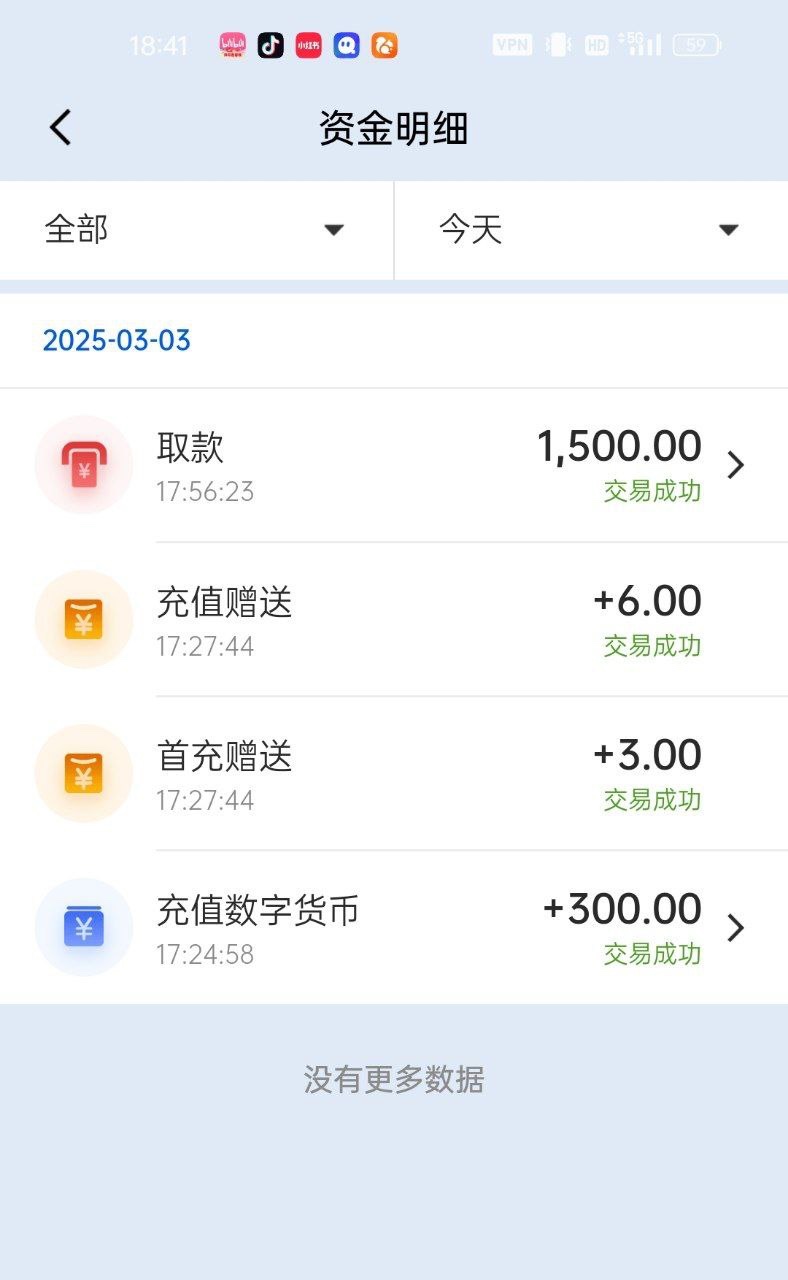Tap the blue 充值数字货币 wallet icon

(84, 927)
